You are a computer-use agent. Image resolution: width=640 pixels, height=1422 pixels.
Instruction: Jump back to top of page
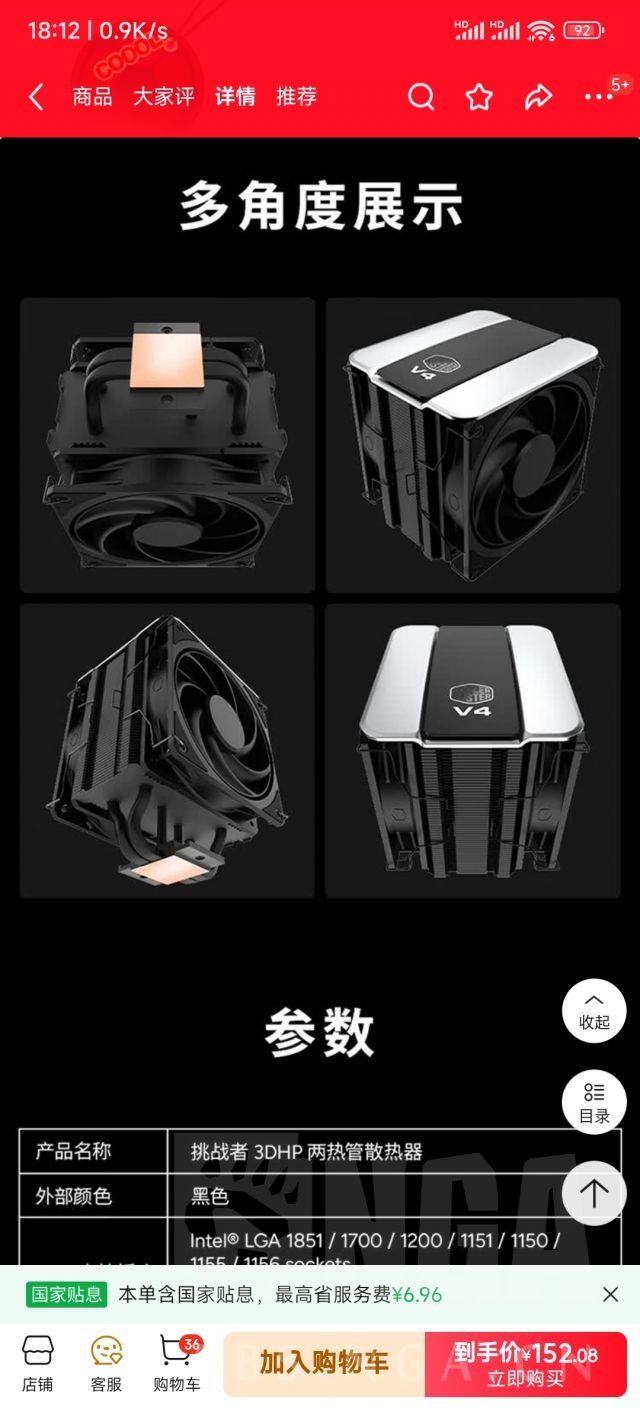coord(594,1193)
